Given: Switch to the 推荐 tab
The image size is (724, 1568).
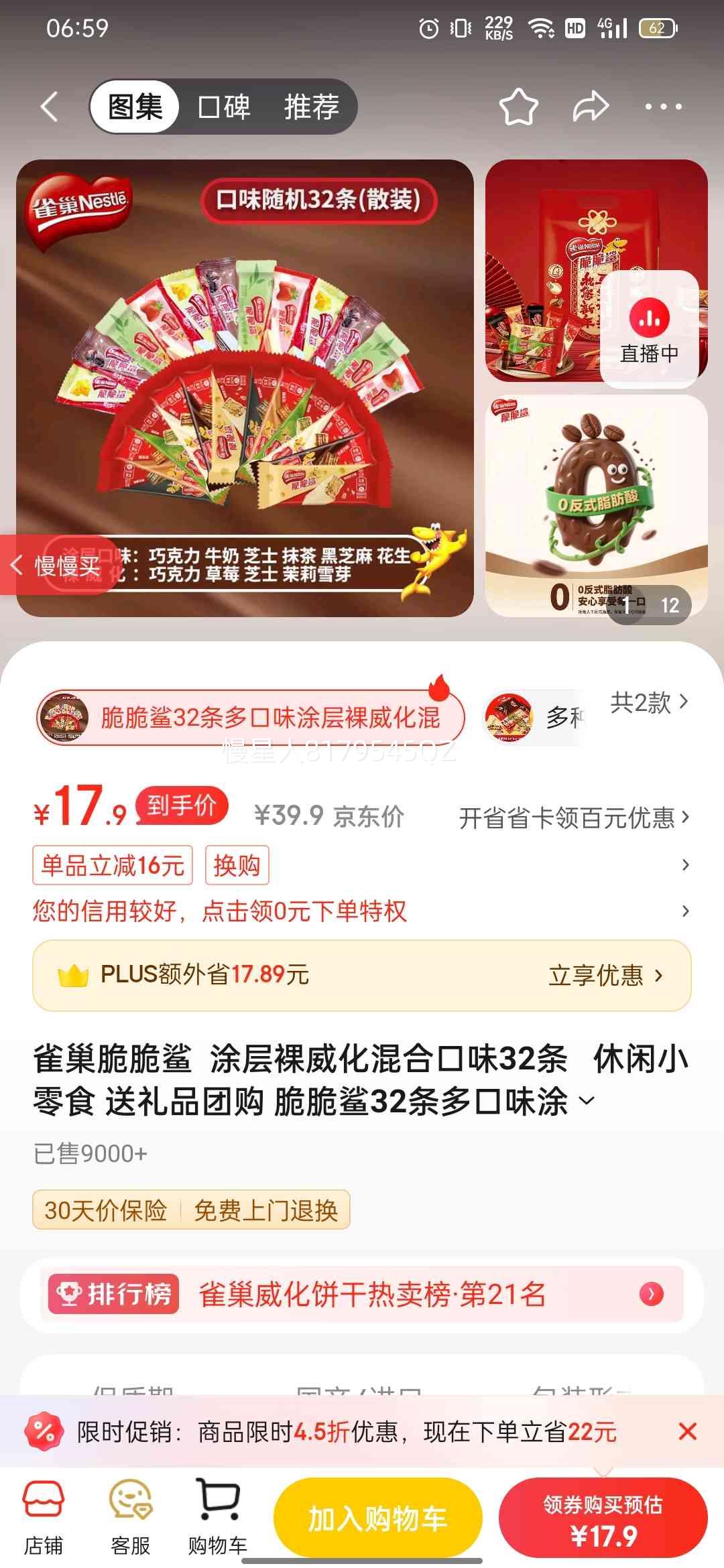Looking at the screenshot, I should [312, 106].
